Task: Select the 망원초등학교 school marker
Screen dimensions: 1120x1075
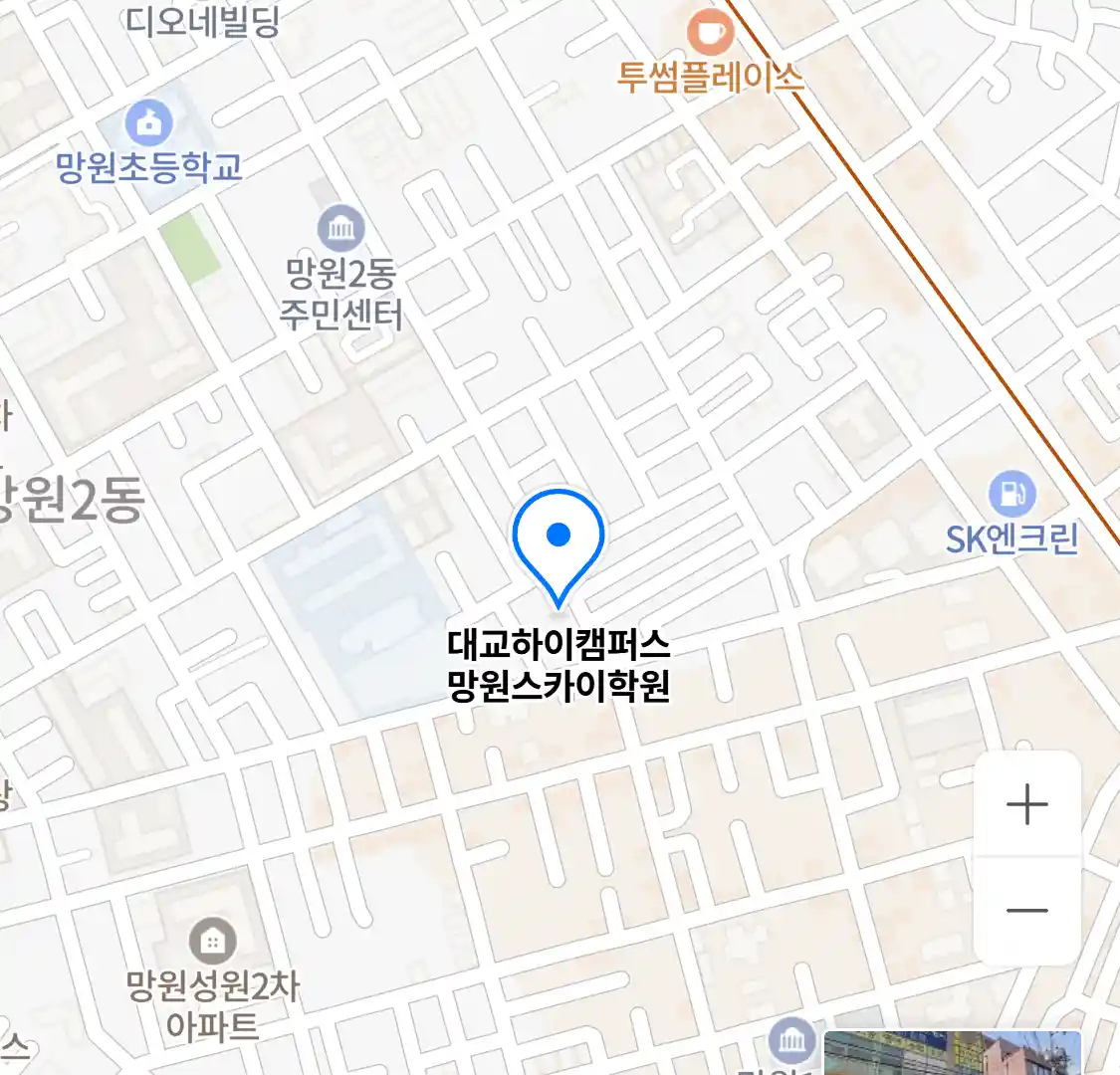Action: coord(148,124)
